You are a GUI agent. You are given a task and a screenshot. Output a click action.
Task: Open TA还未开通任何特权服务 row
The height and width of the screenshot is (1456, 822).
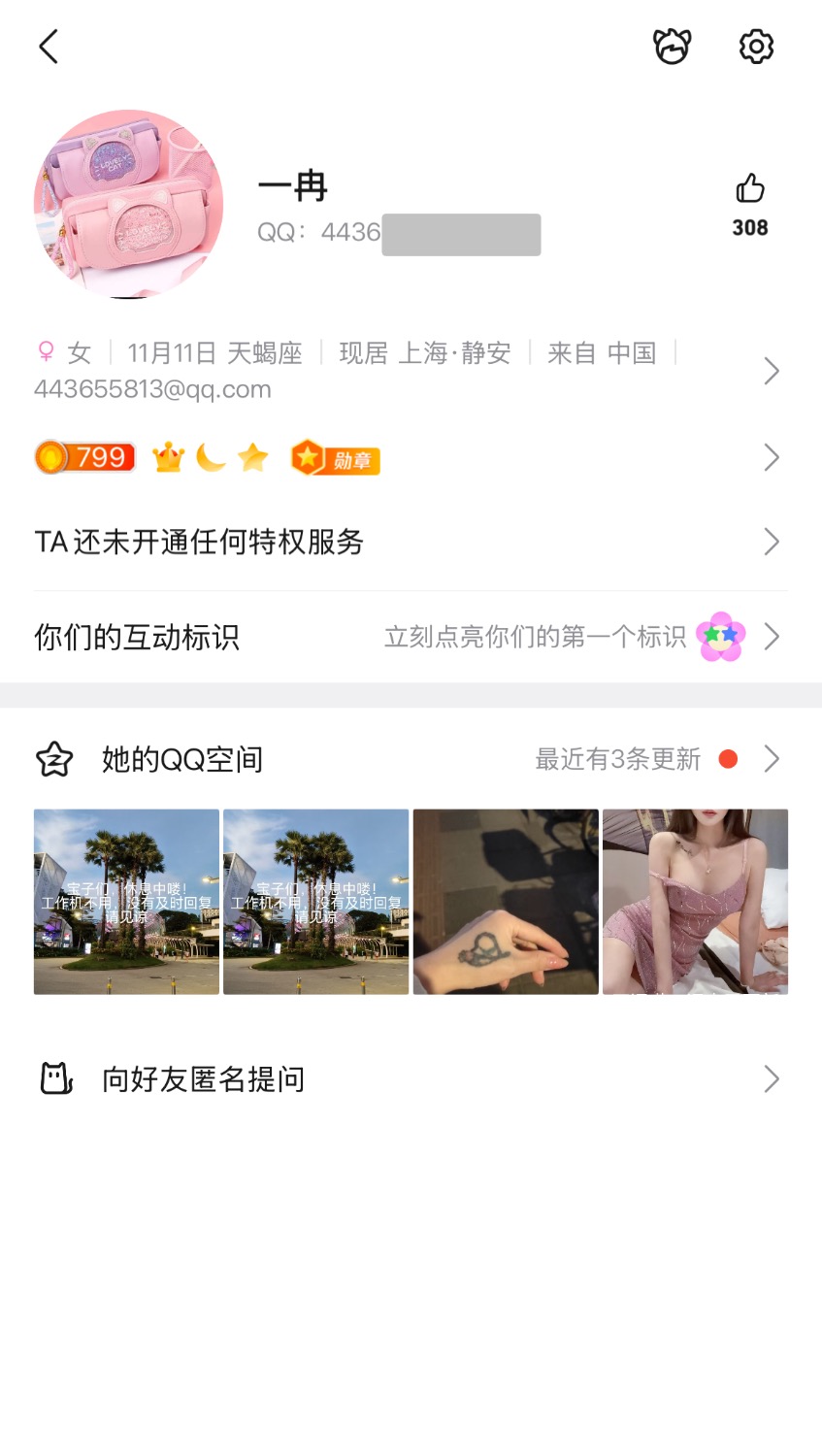(x=408, y=542)
